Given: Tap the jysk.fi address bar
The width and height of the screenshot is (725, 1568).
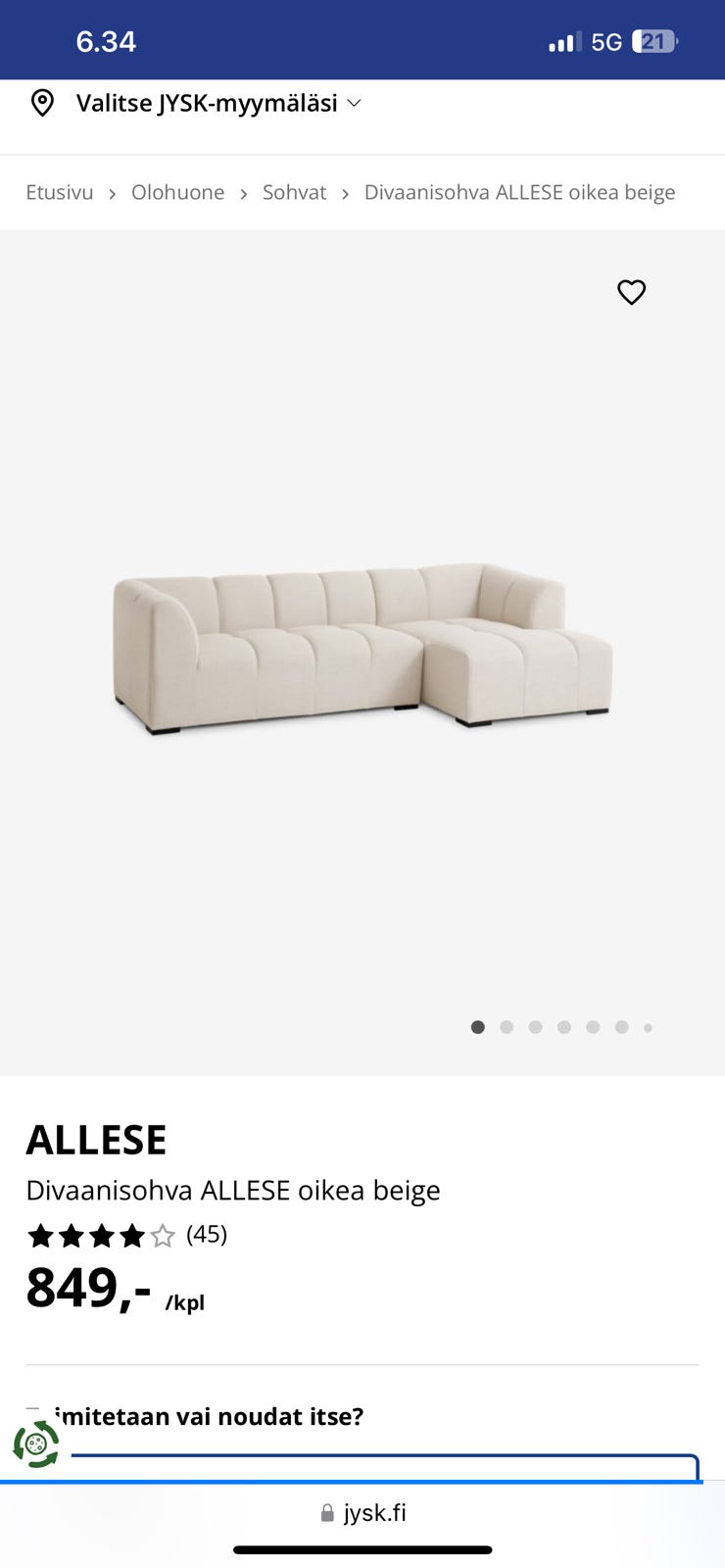Looking at the screenshot, I should click(362, 1512).
